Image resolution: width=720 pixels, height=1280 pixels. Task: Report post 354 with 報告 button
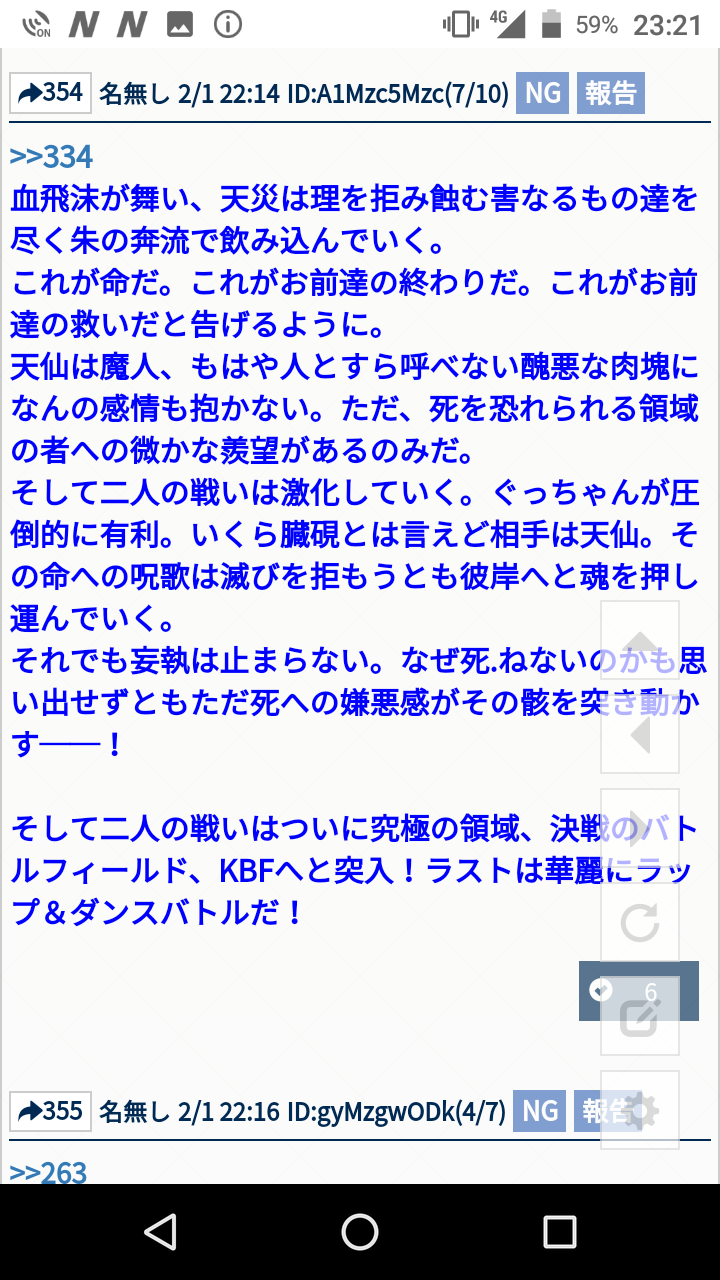[610, 94]
